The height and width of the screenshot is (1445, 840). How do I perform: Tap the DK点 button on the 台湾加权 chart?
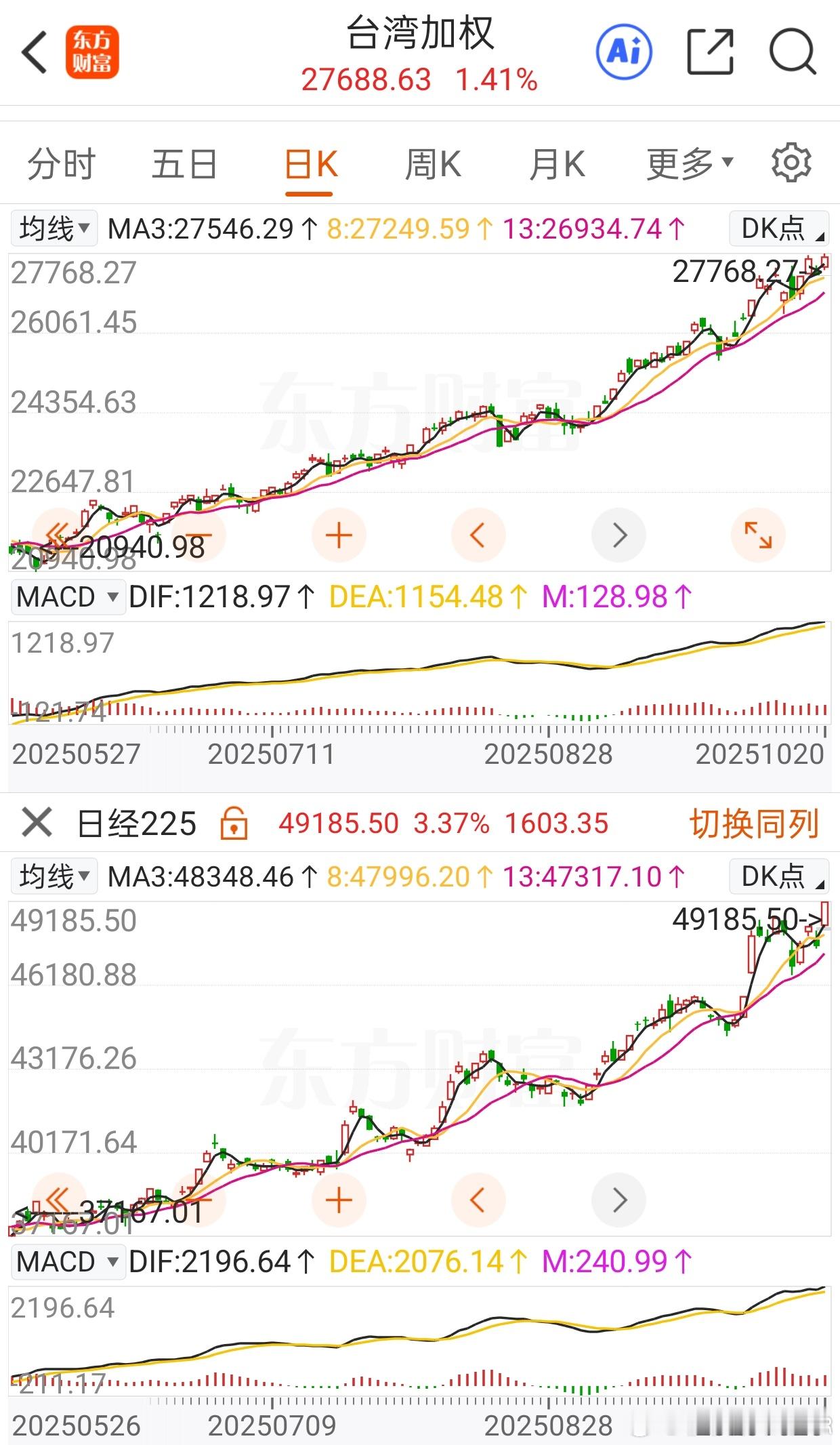pos(779,228)
